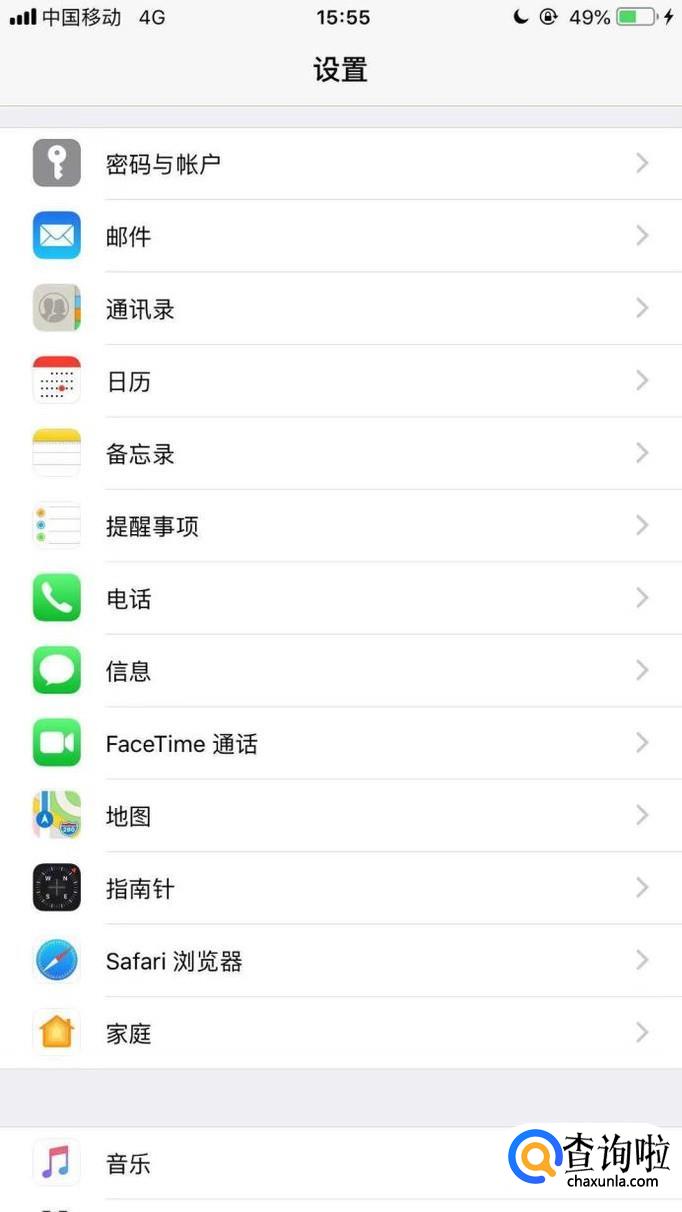Screen dimensions: 682x1212
Task: Open the 邮件 settings row
Action: pyautogui.click(x=340, y=236)
